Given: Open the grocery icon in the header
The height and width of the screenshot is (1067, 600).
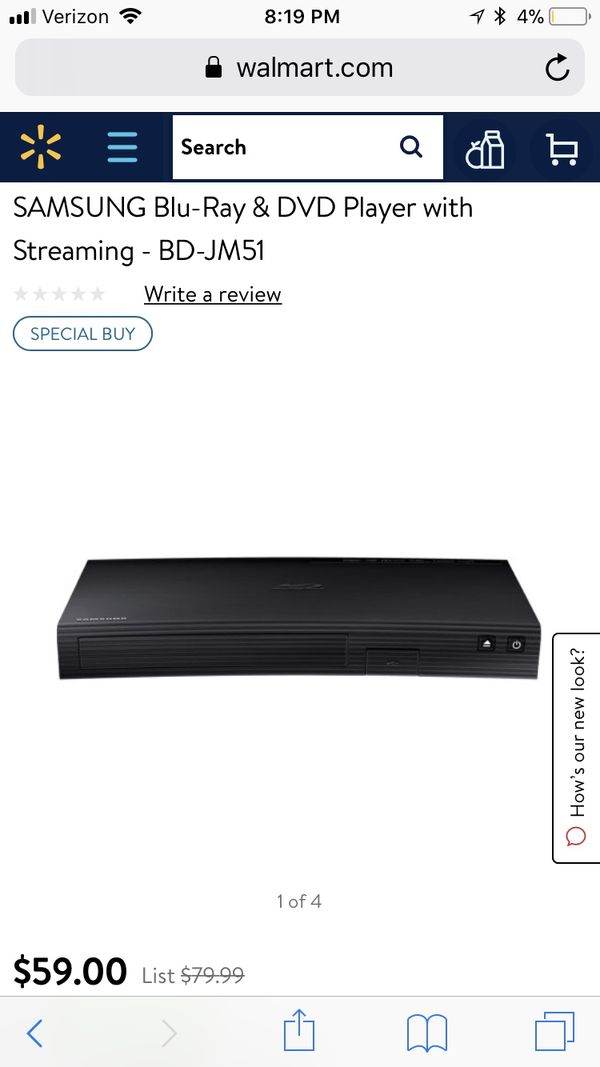Looking at the screenshot, I should pos(484,149).
